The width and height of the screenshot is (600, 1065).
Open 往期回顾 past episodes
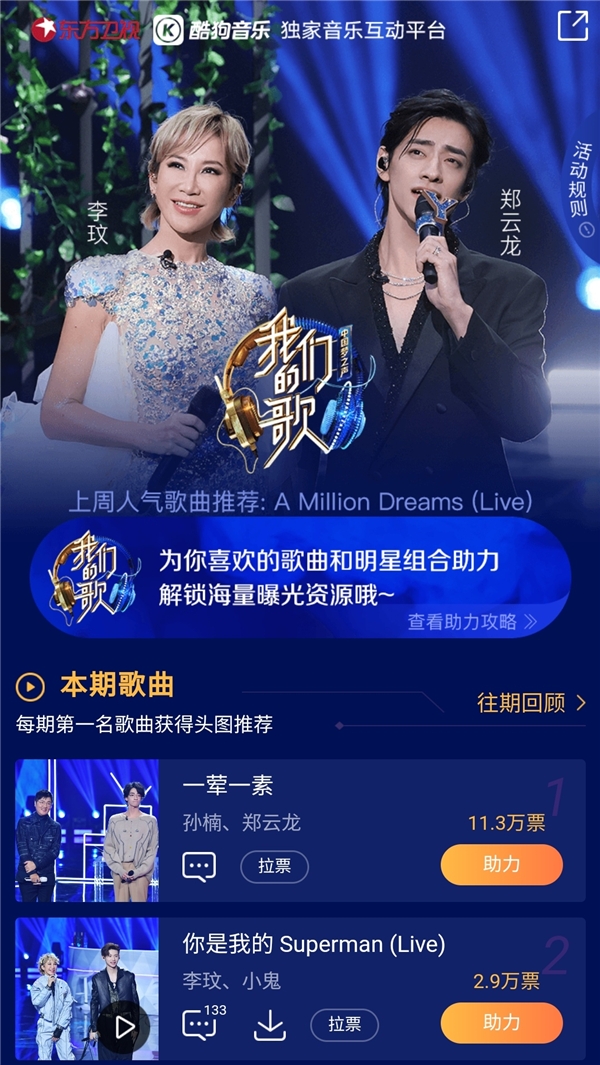(531, 703)
